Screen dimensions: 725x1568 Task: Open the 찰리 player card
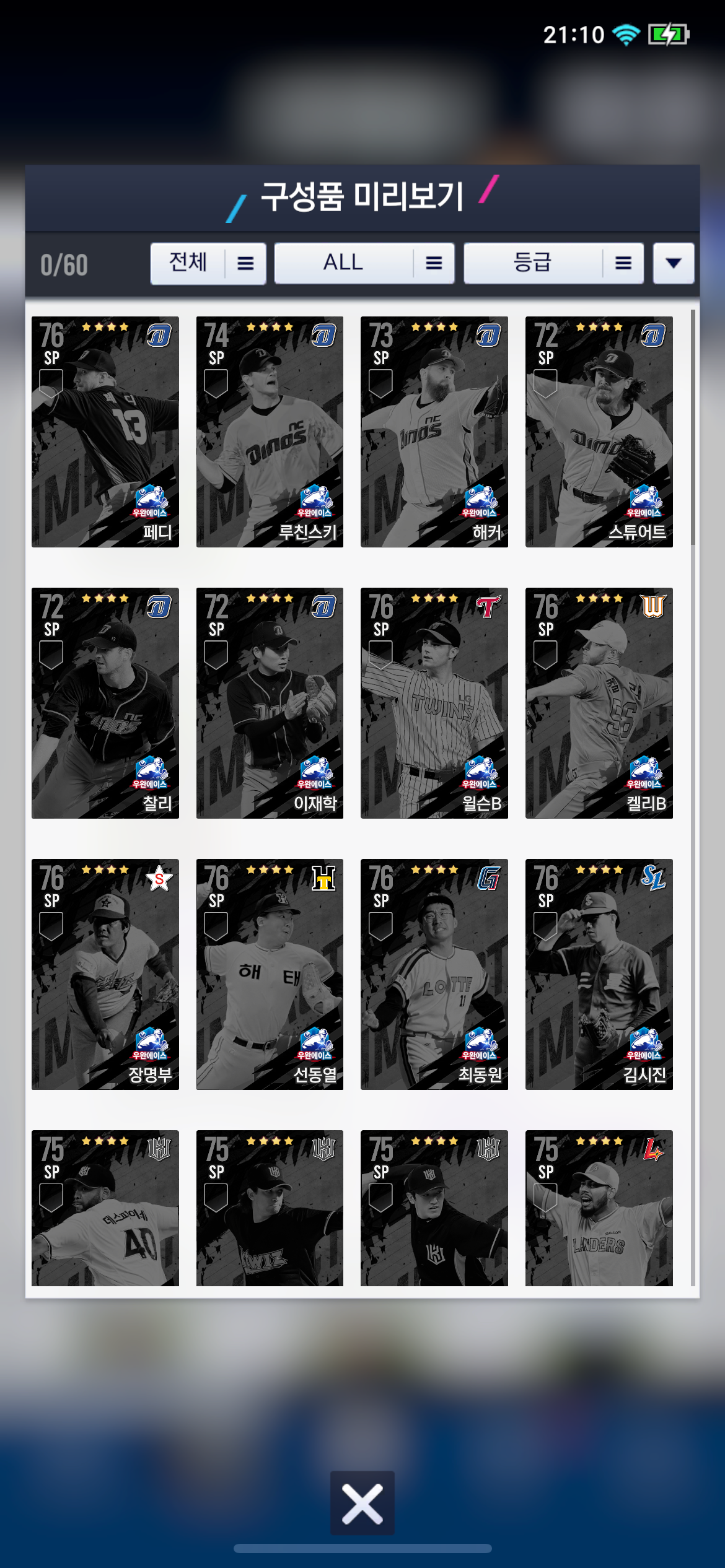[x=105, y=703]
